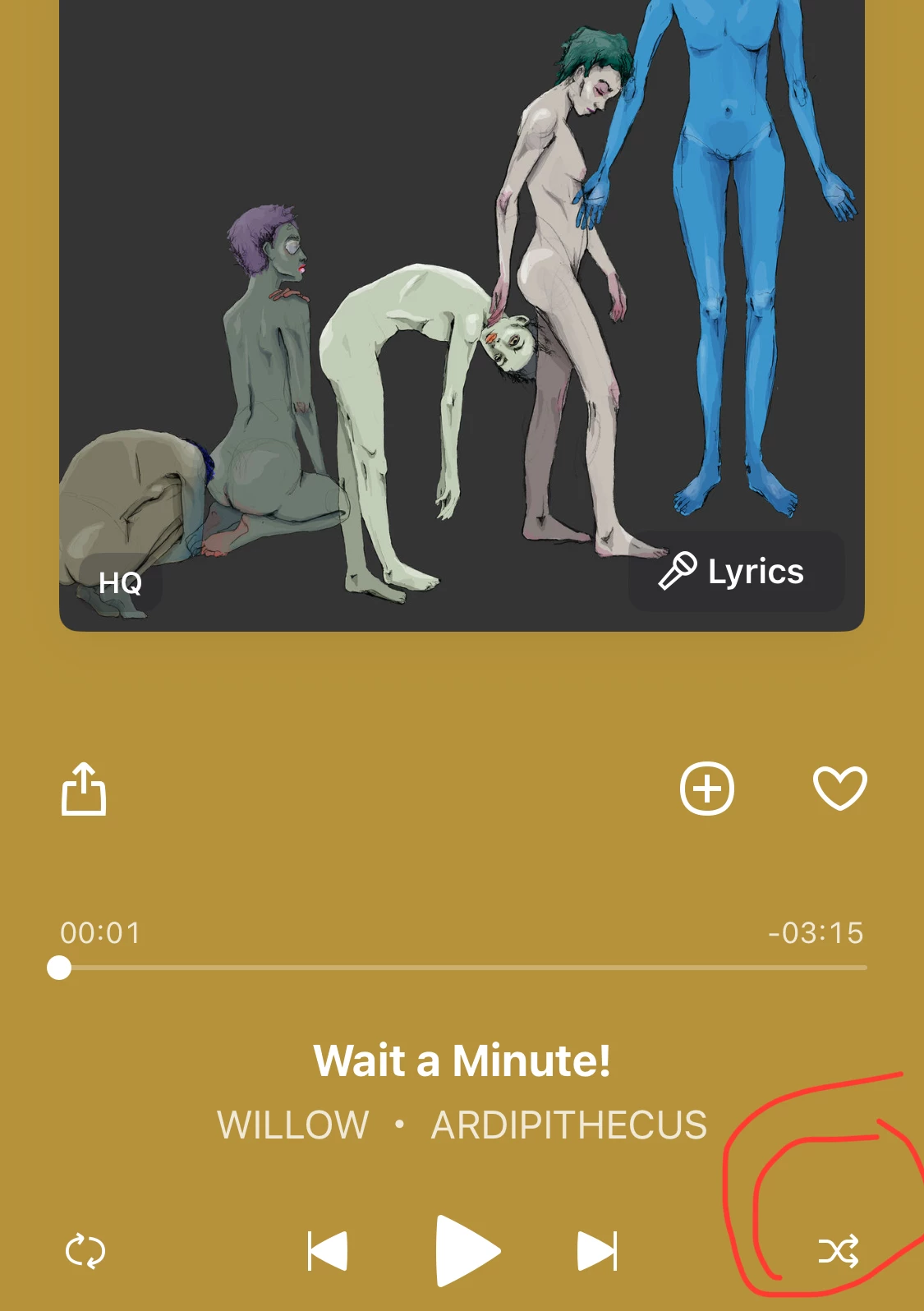Open the ARDIPITHECUS album

coord(568,1125)
